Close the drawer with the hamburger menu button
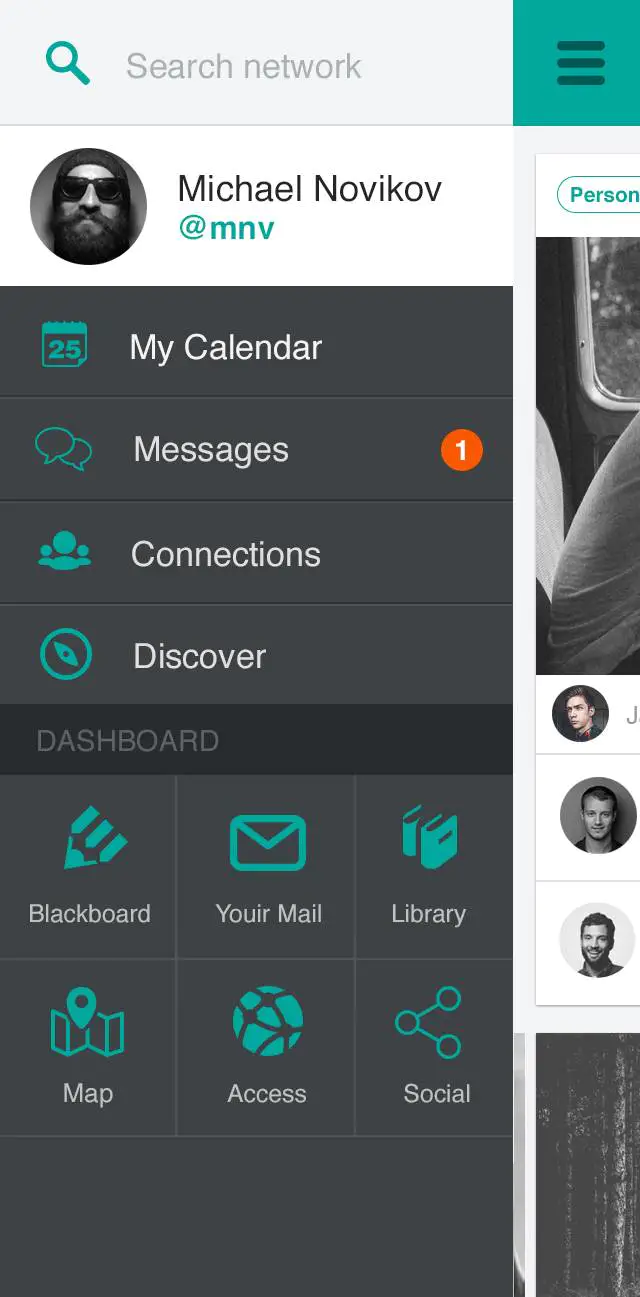This screenshot has height=1297, width=640. (x=580, y=63)
